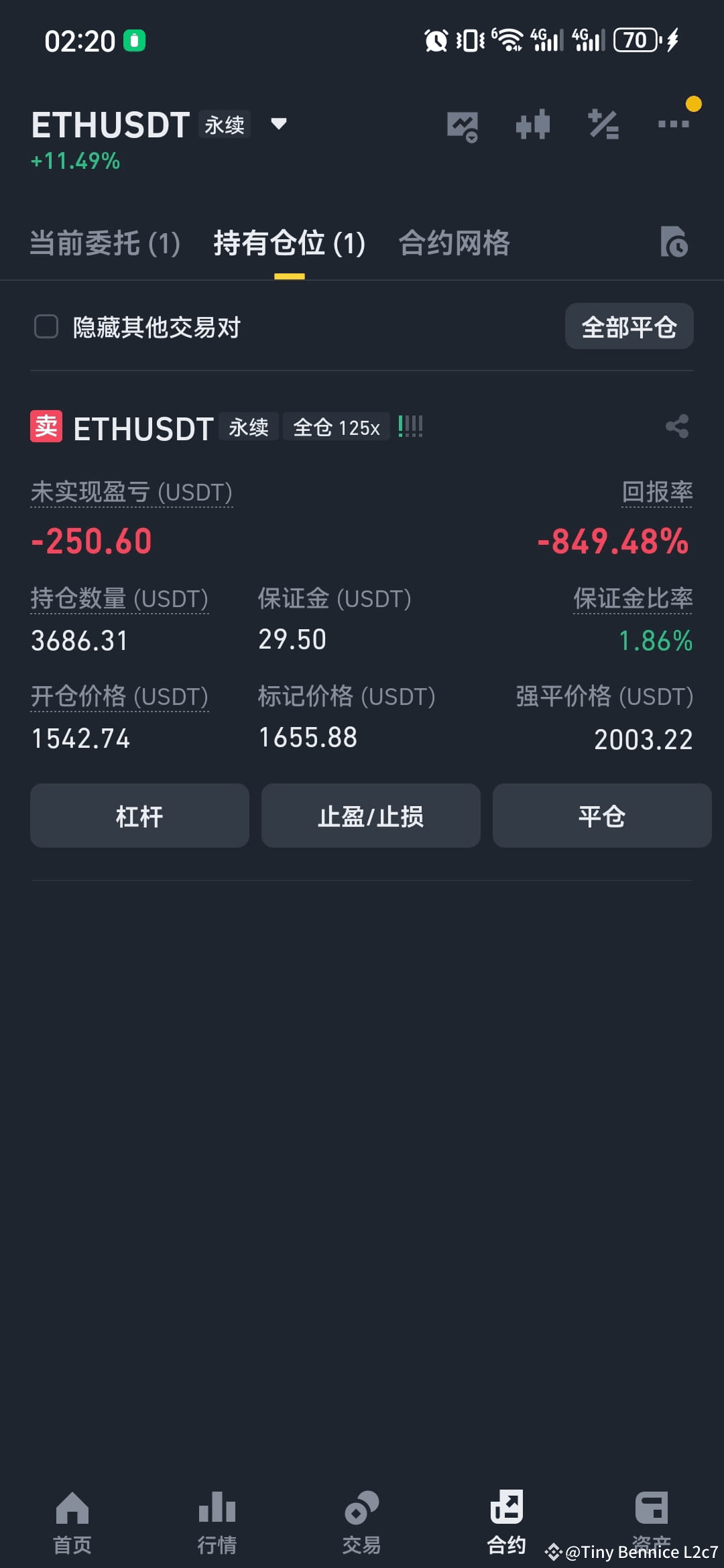Open the chart settings icon
Image resolution: width=724 pixels, height=1568 pixels.
click(463, 126)
